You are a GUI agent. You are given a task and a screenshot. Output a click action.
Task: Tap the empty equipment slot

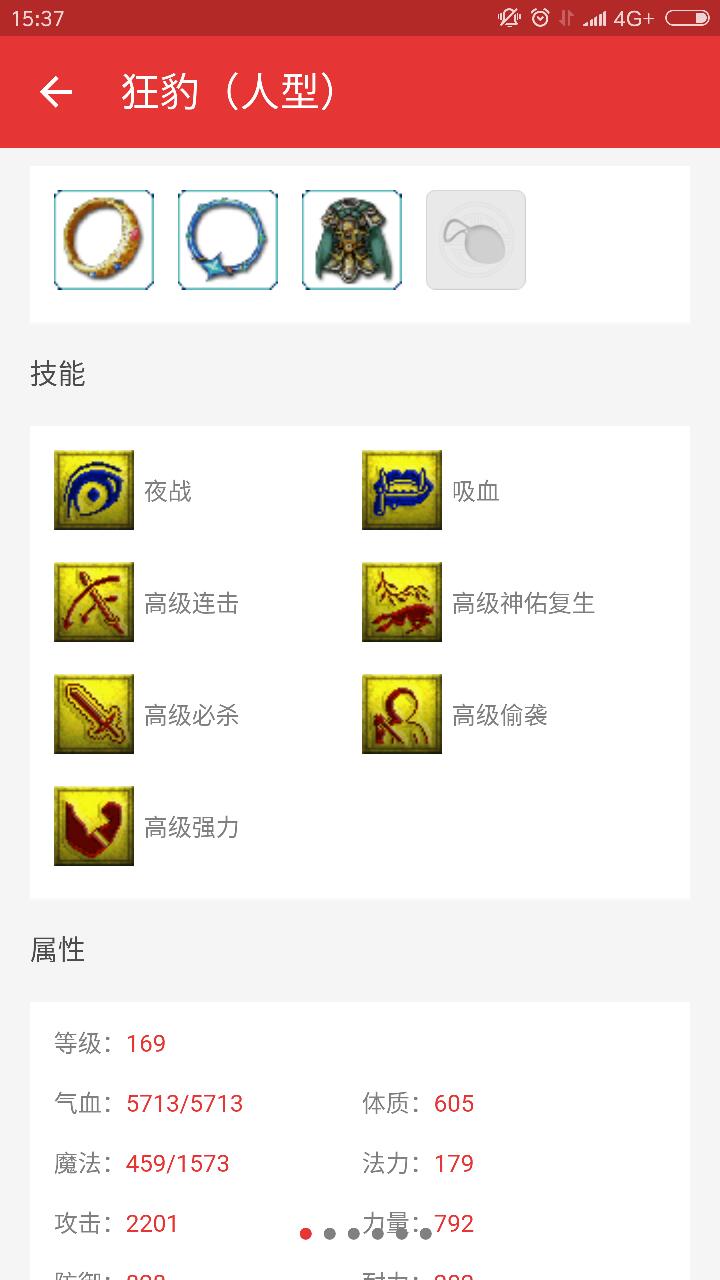click(x=476, y=240)
